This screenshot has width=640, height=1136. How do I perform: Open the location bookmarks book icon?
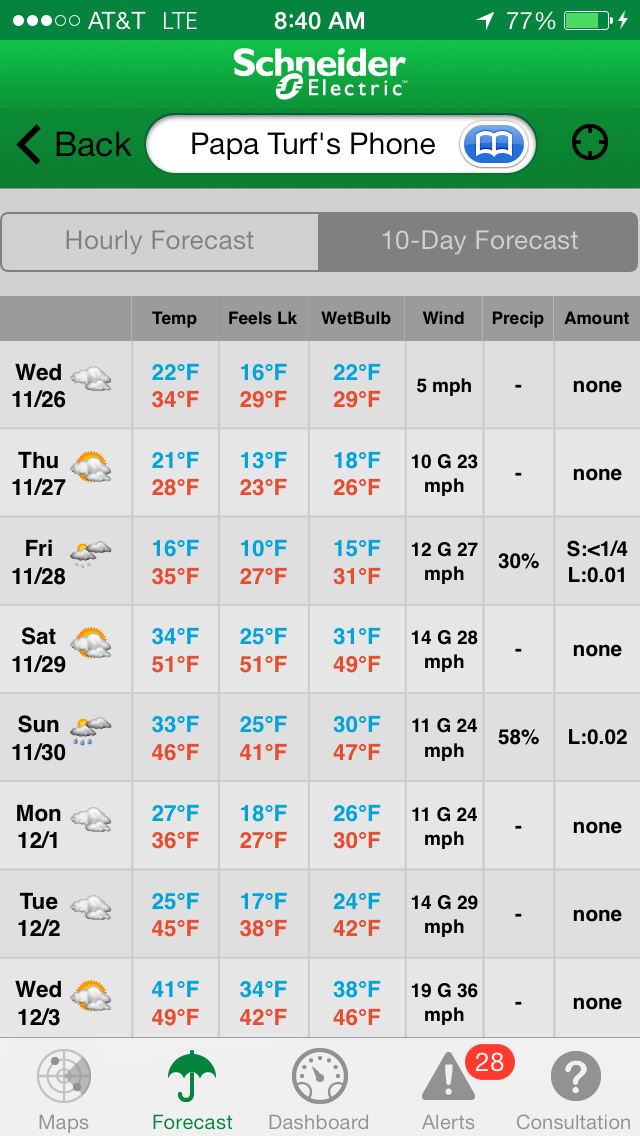click(494, 145)
